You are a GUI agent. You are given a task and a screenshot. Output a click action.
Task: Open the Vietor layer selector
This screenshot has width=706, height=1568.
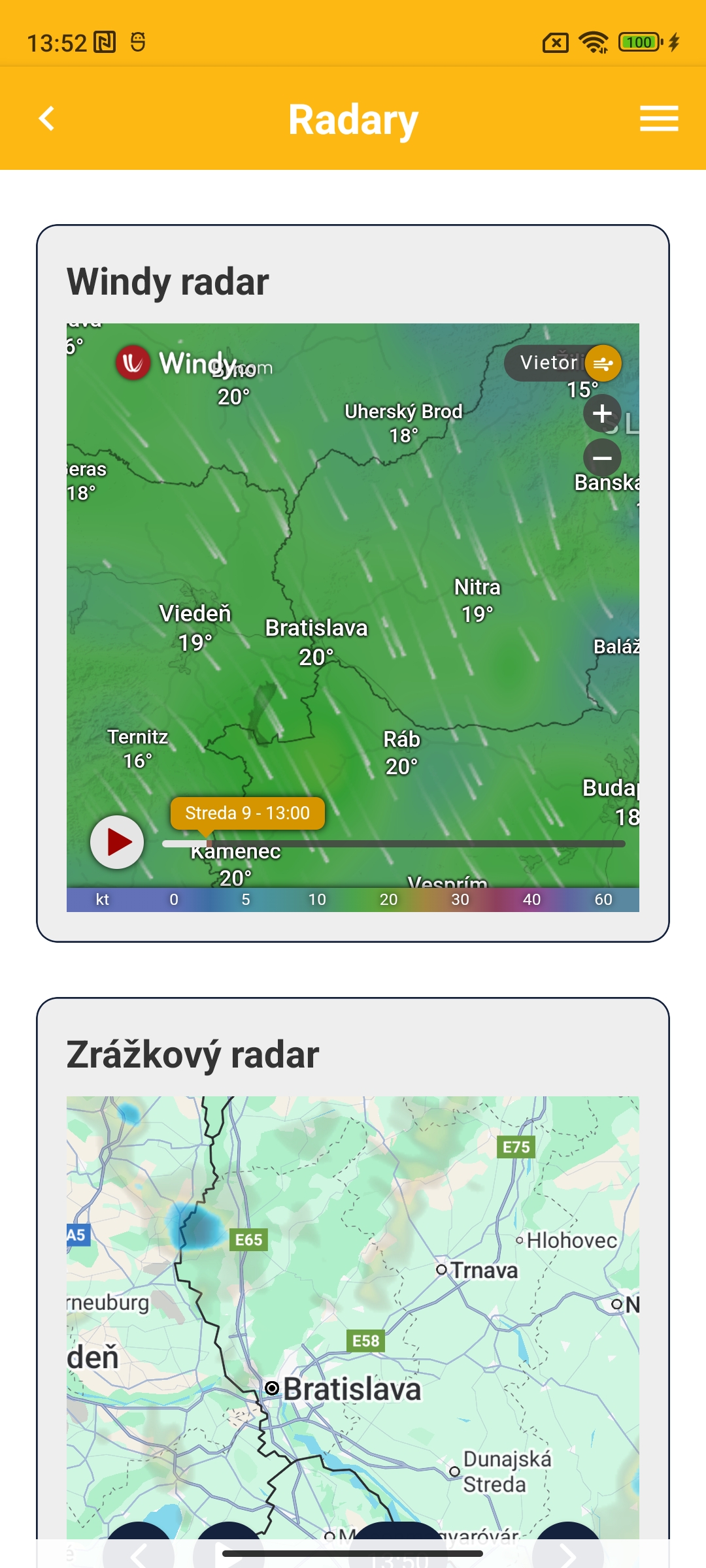coord(562,363)
